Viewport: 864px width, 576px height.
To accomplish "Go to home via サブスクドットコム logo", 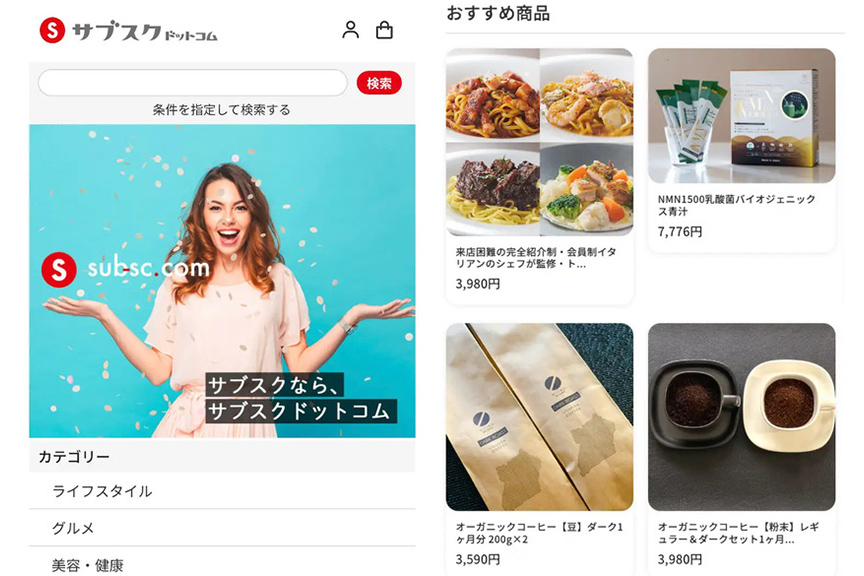I will [128, 31].
